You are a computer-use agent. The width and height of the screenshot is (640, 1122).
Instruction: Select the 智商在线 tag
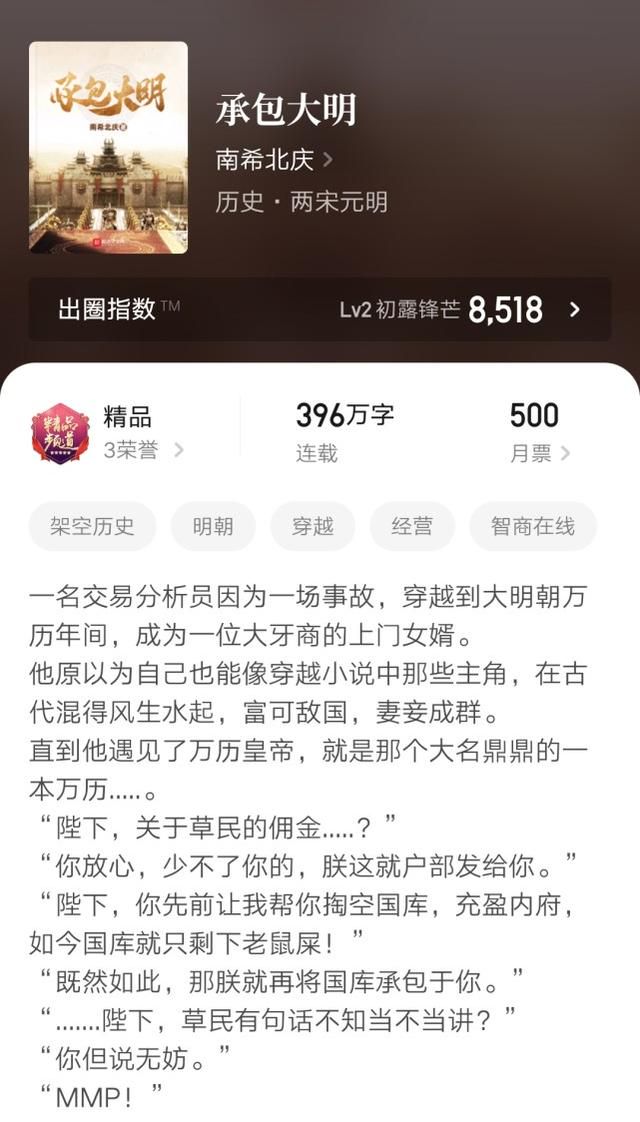click(533, 527)
